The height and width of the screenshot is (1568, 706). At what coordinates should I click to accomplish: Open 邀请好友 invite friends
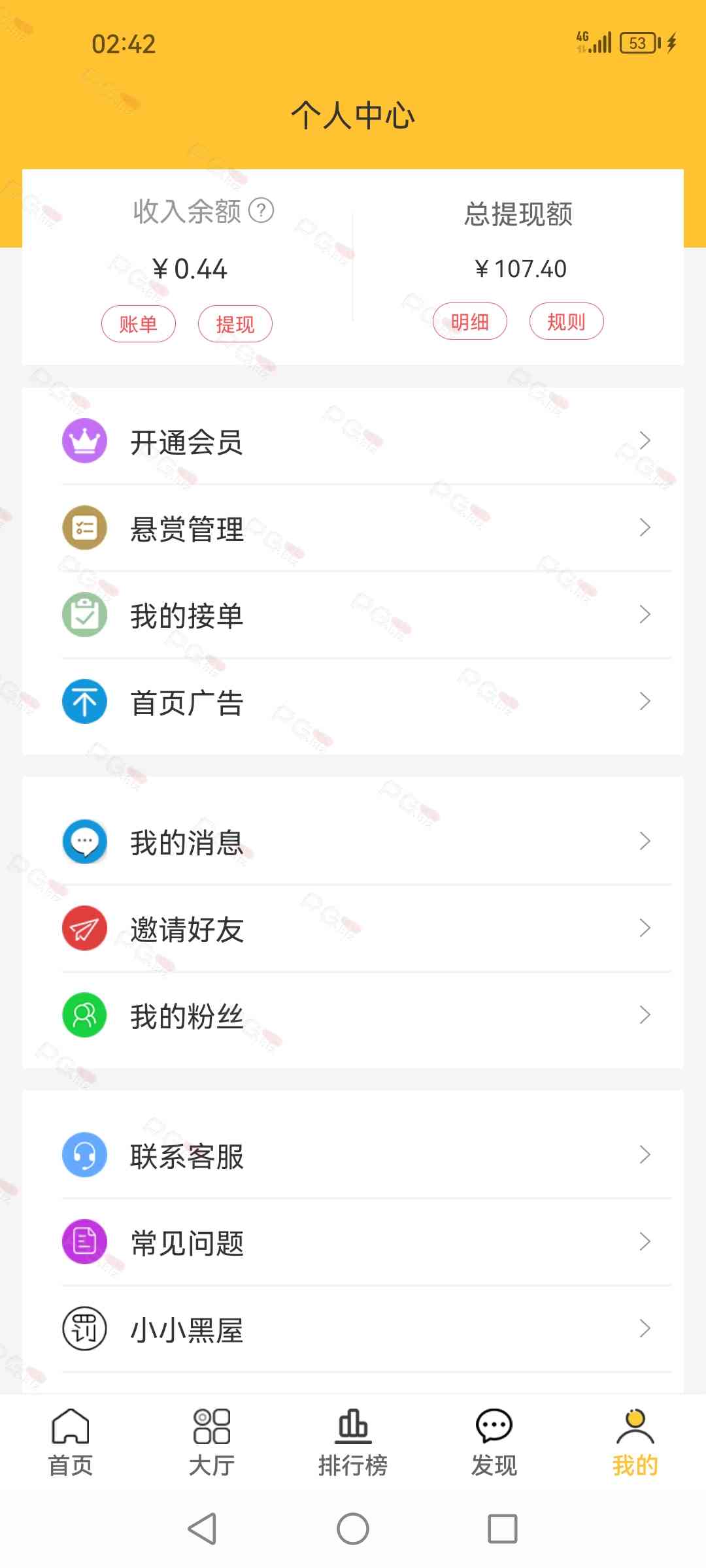pos(353,928)
